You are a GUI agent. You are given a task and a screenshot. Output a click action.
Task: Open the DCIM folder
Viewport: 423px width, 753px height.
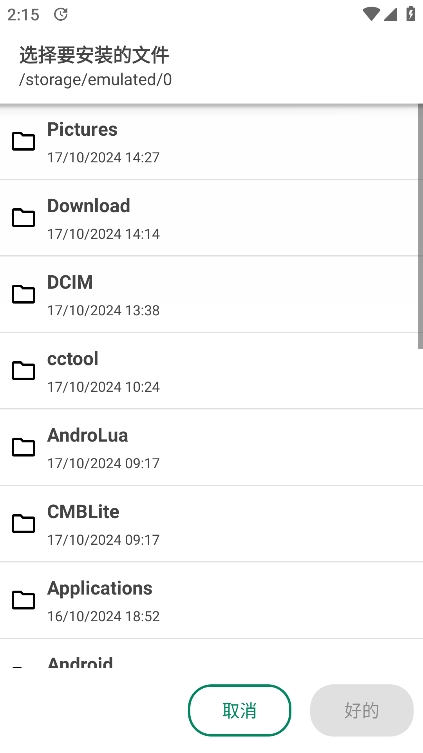coord(209,294)
